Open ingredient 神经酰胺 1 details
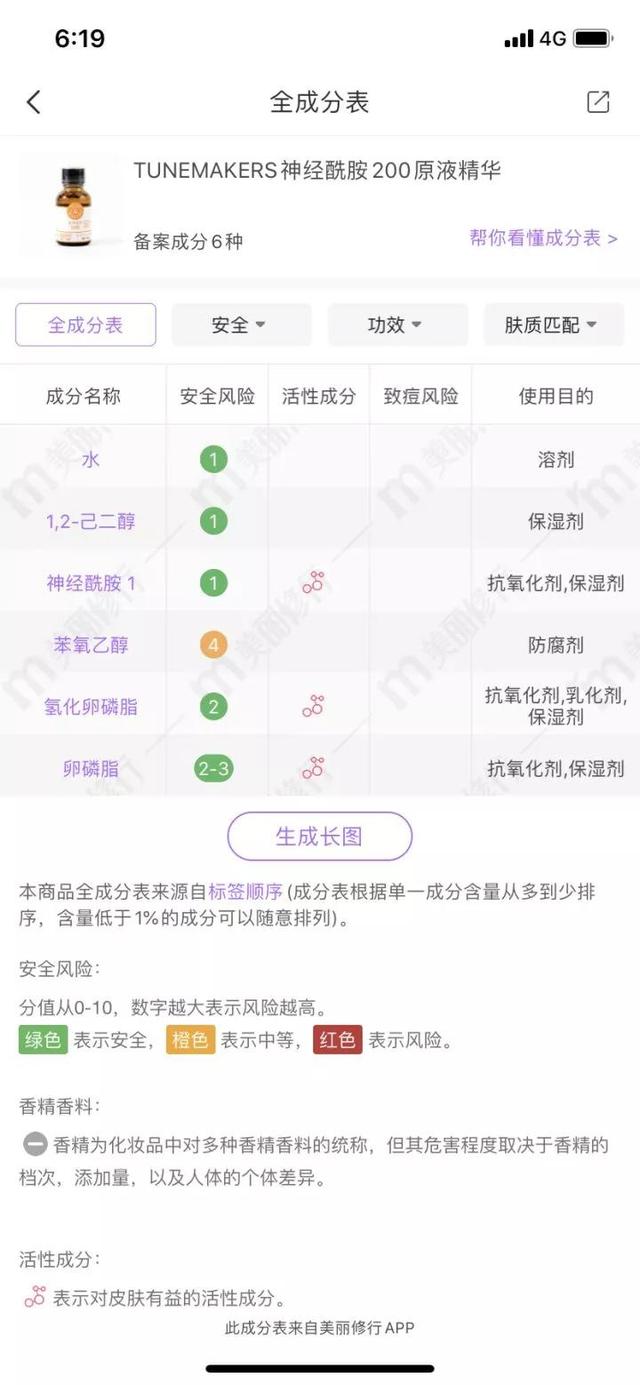The width and height of the screenshot is (640, 1385). 90,583
